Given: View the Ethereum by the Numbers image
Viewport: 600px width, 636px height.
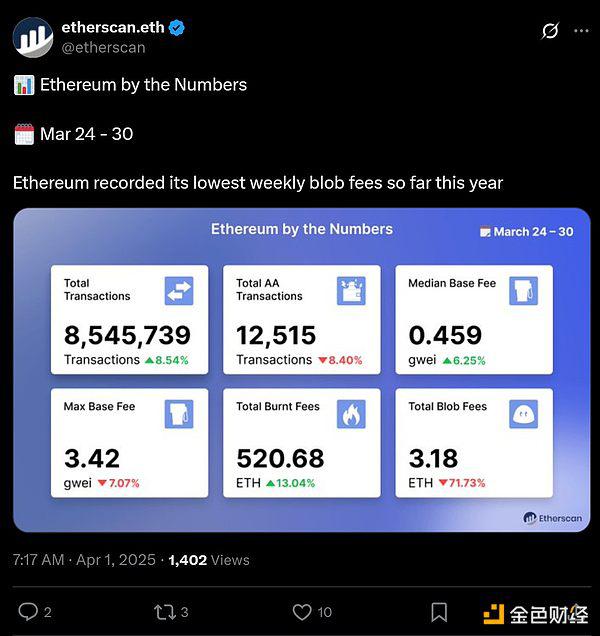Looking at the screenshot, I should coord(301,369).
